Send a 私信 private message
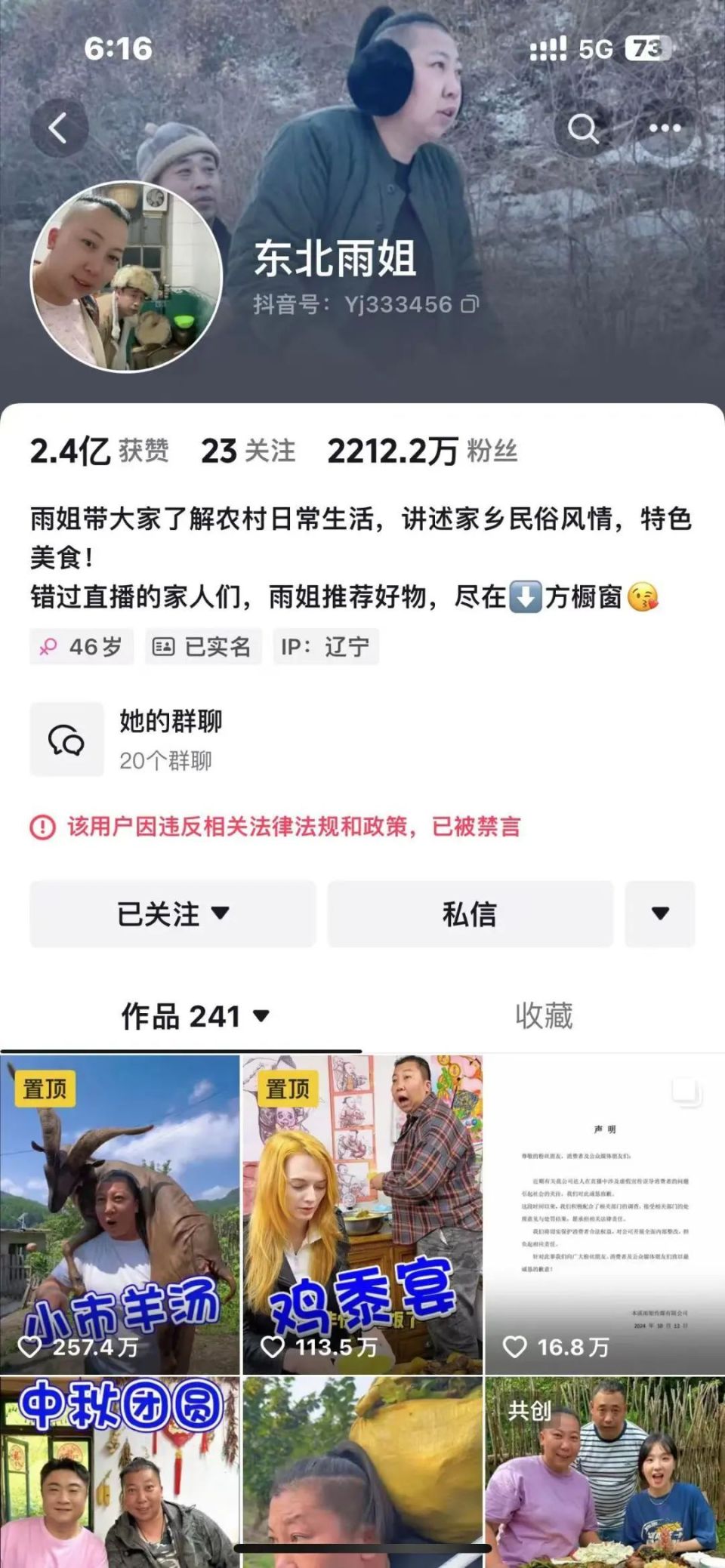Viewport: 725px width, 1568px height. point(470,913)
